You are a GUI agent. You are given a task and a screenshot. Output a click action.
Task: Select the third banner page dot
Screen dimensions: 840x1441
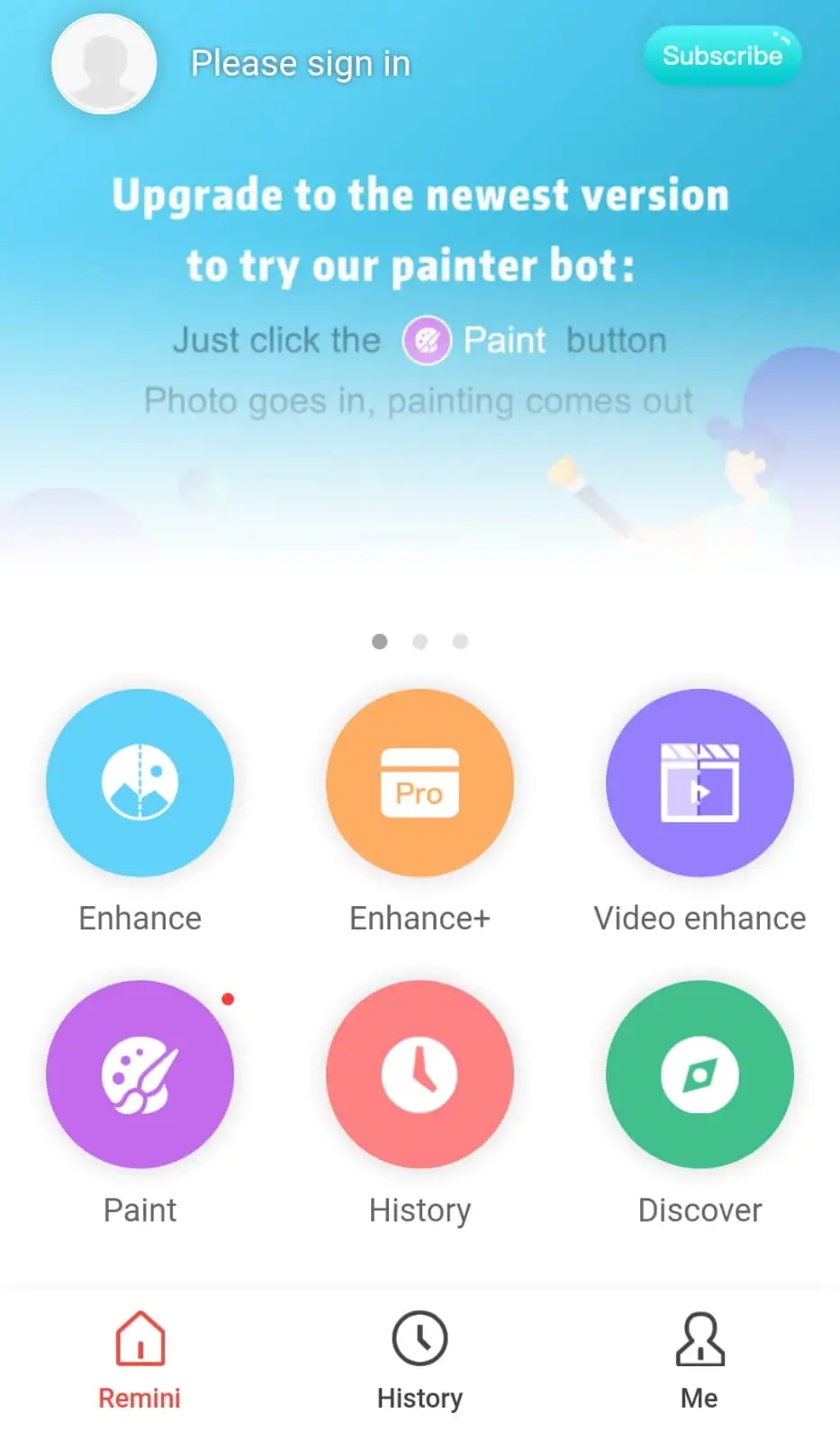pyautogui.click(x=460, y=641)
